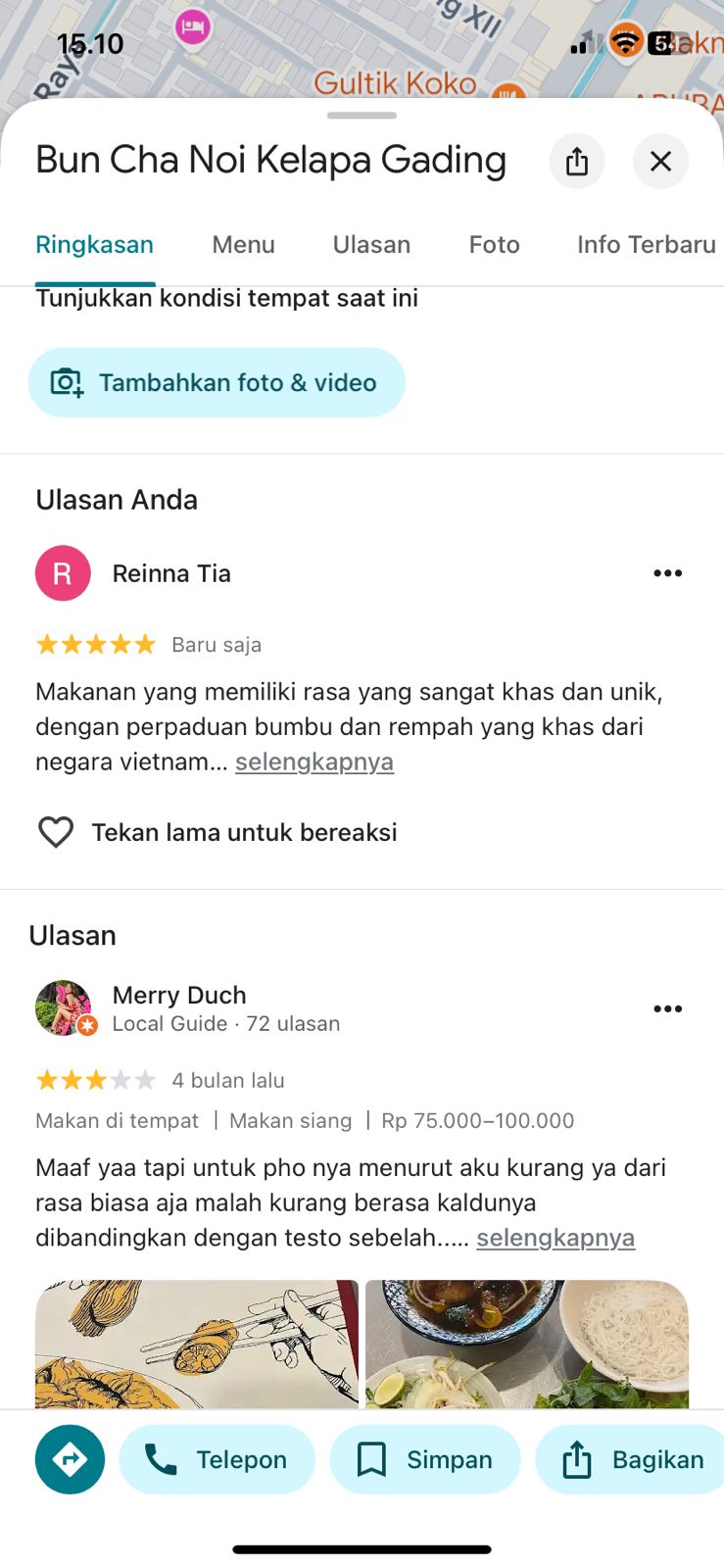Save this place with Simpan
Viewport: 724px width, 1568px height.
pos(425,1459)
